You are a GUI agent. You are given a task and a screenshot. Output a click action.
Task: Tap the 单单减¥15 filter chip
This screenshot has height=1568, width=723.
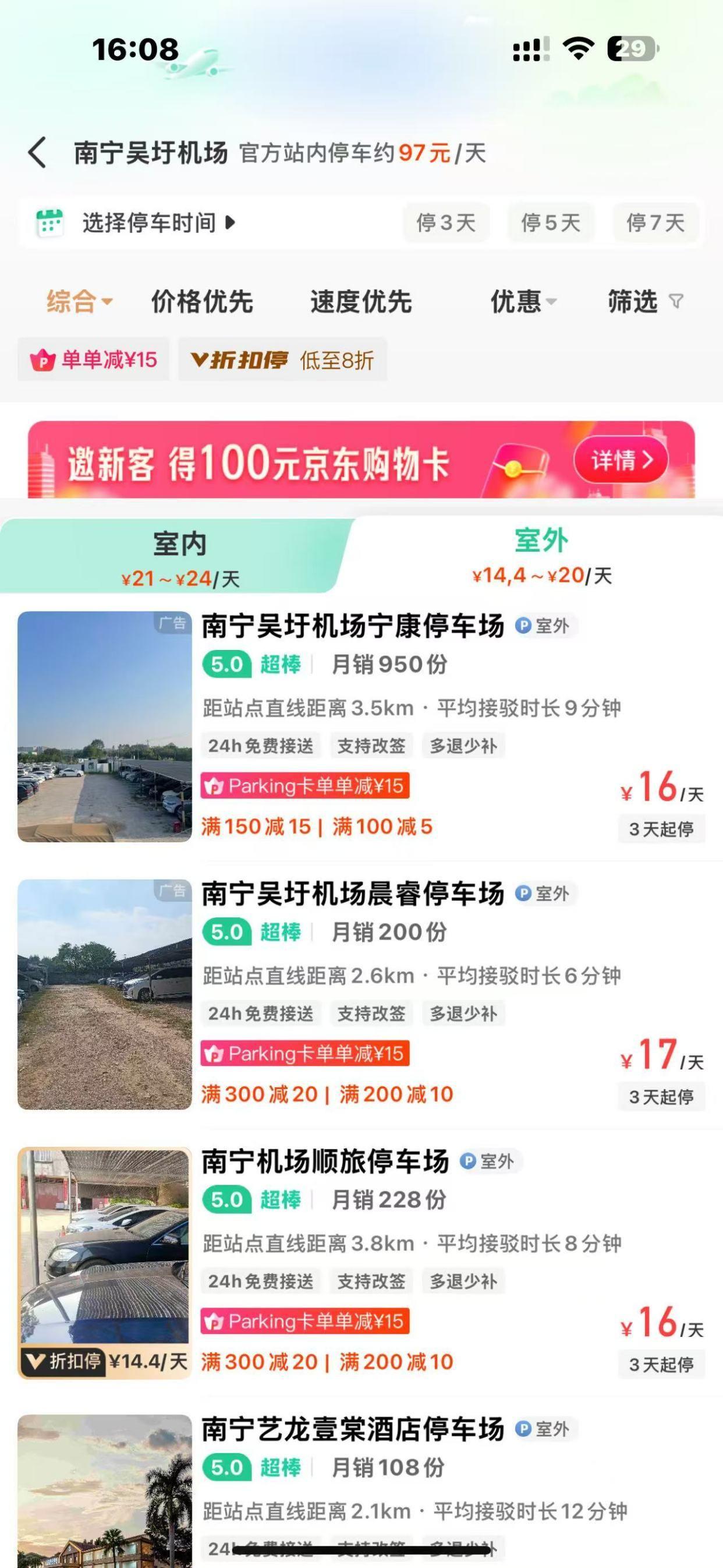coord(94,360)
